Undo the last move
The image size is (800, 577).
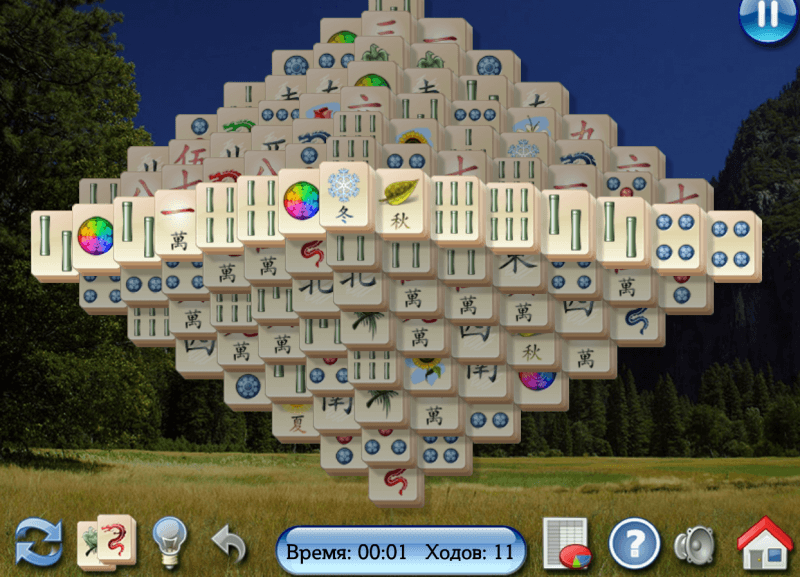tap(229, 544)
